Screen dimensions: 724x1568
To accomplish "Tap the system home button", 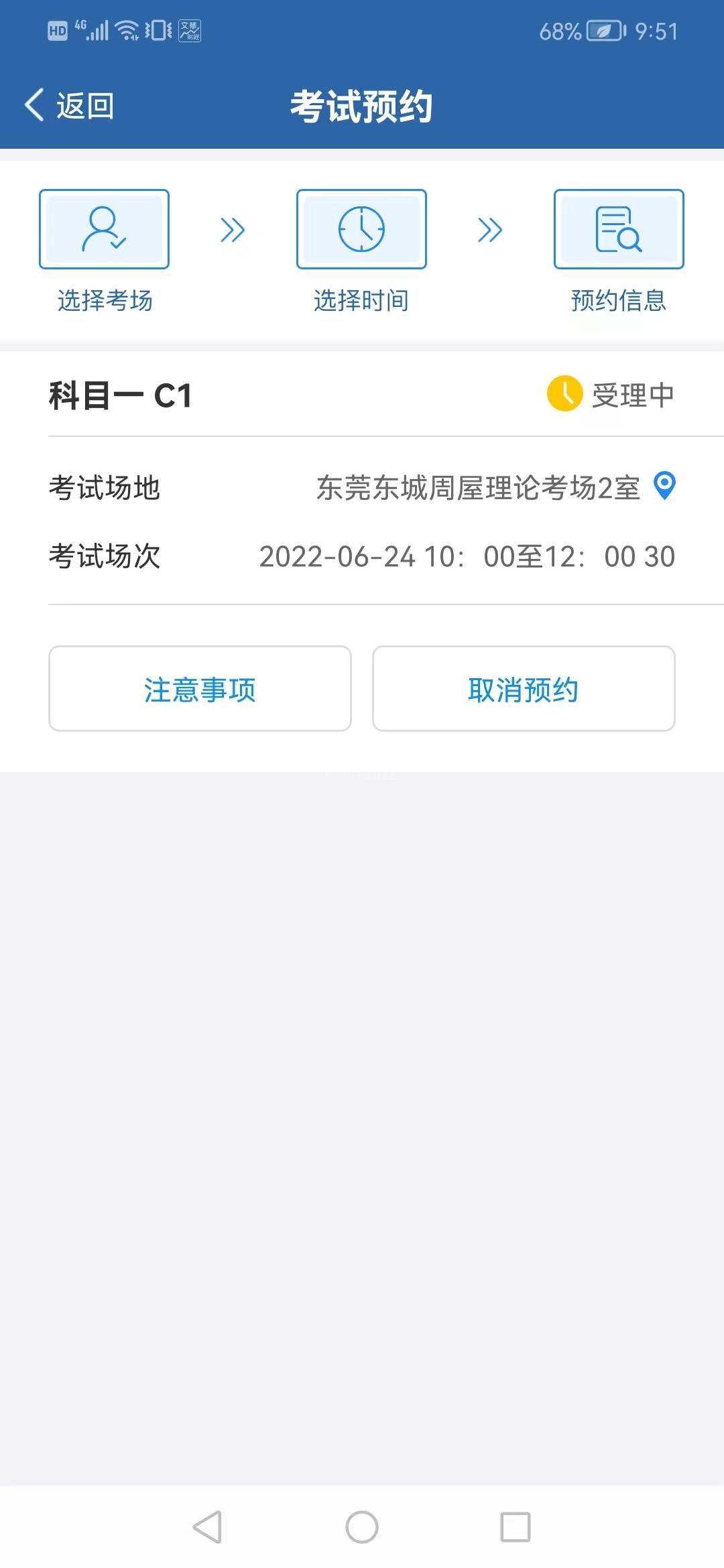I will pyautogui.click(x=362, y=1527).
